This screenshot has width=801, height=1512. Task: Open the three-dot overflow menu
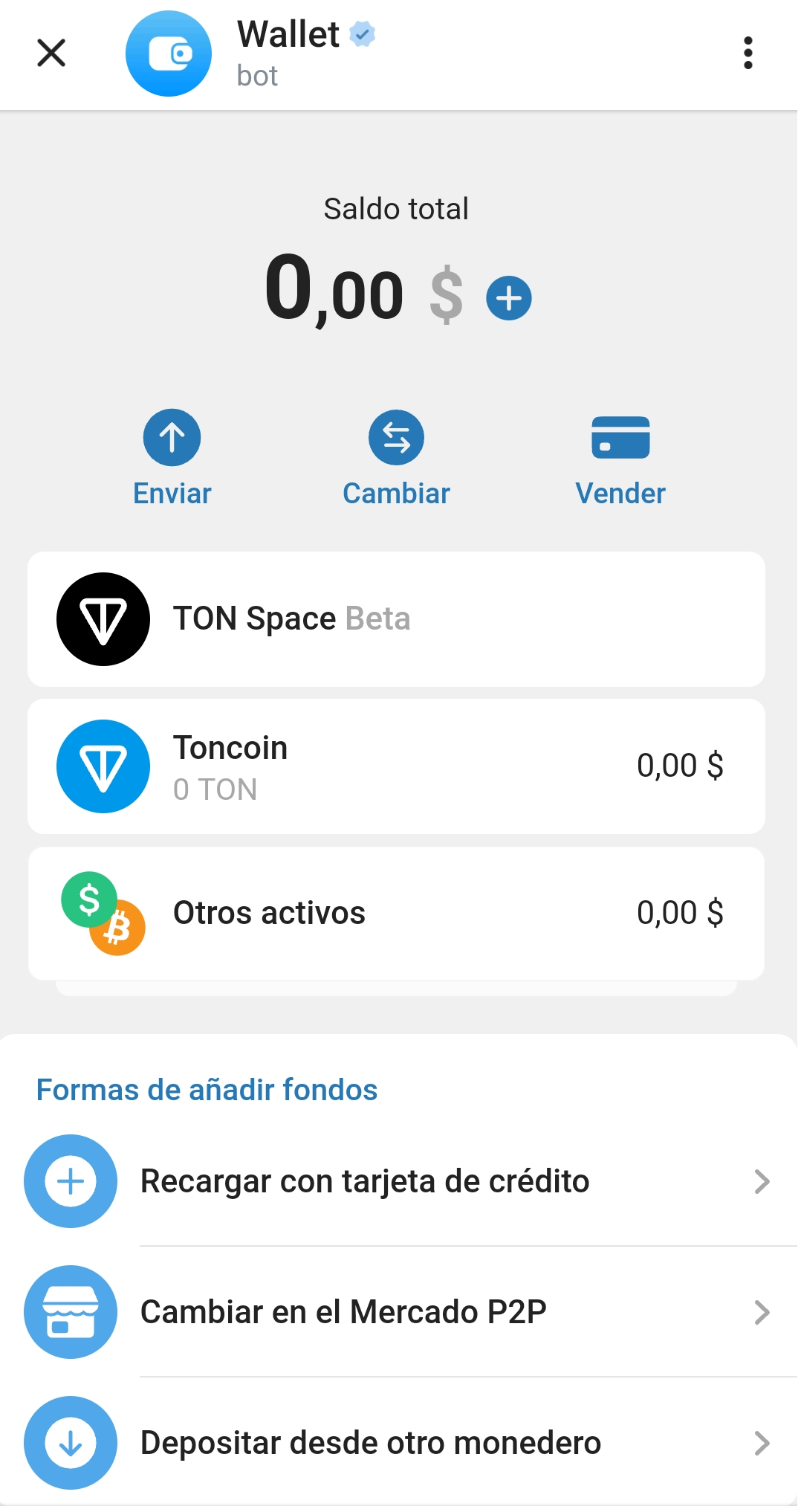pyautogui.click(x=748, y=53)
